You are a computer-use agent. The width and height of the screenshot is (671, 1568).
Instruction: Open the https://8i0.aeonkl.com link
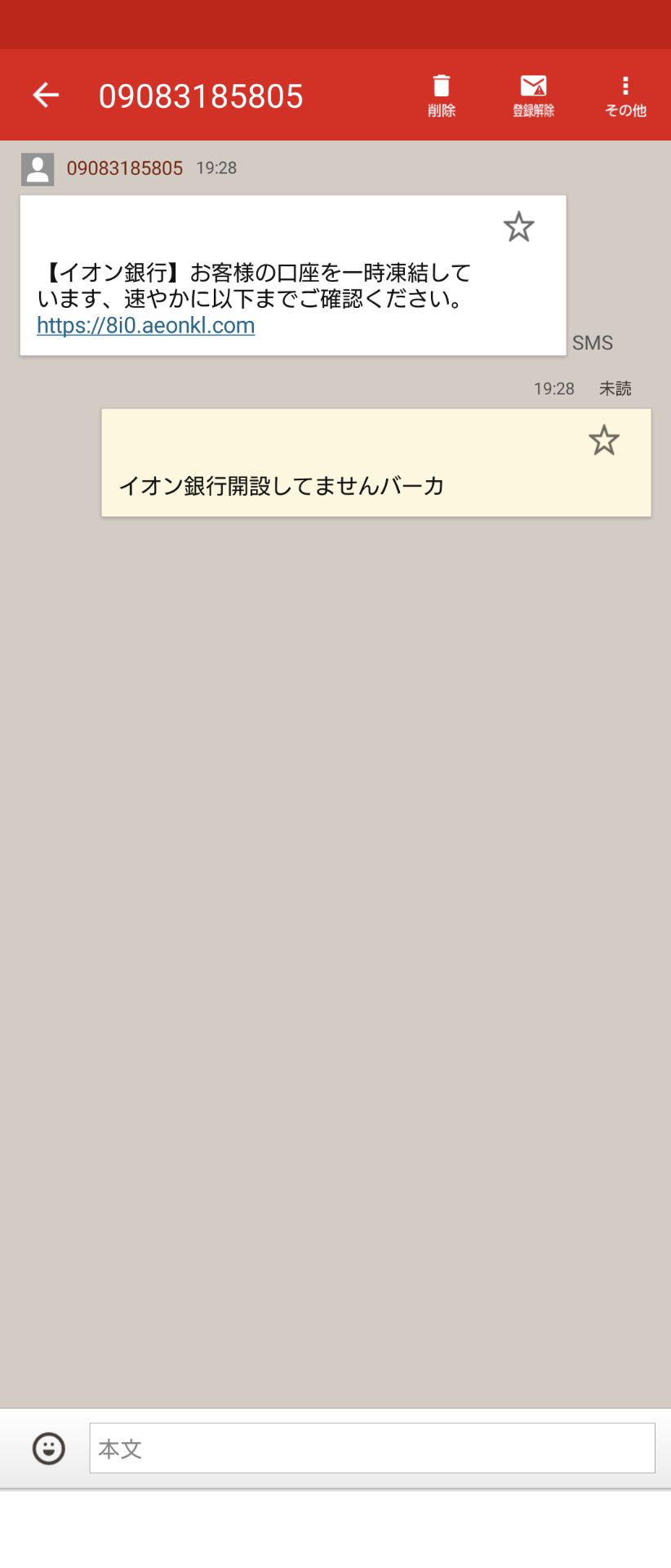pyautogui.click(x=146, y=325)
